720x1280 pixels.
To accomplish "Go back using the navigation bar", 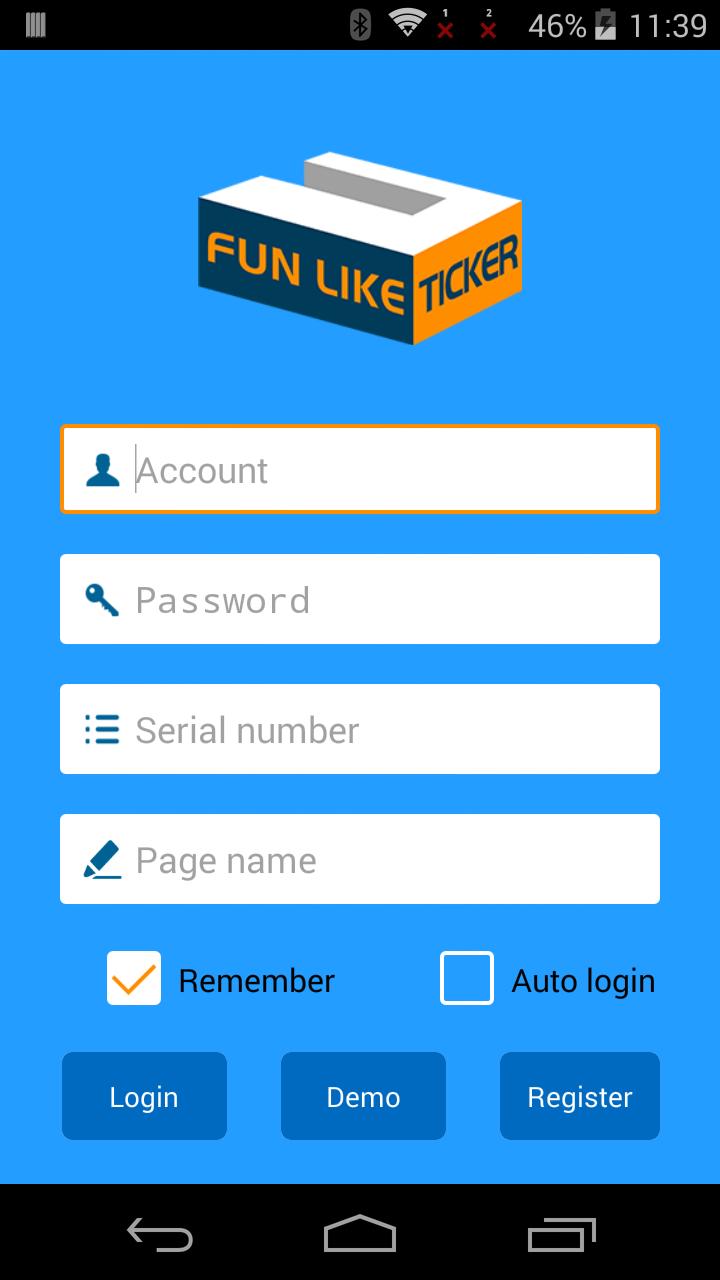I will click(160, 1234).
